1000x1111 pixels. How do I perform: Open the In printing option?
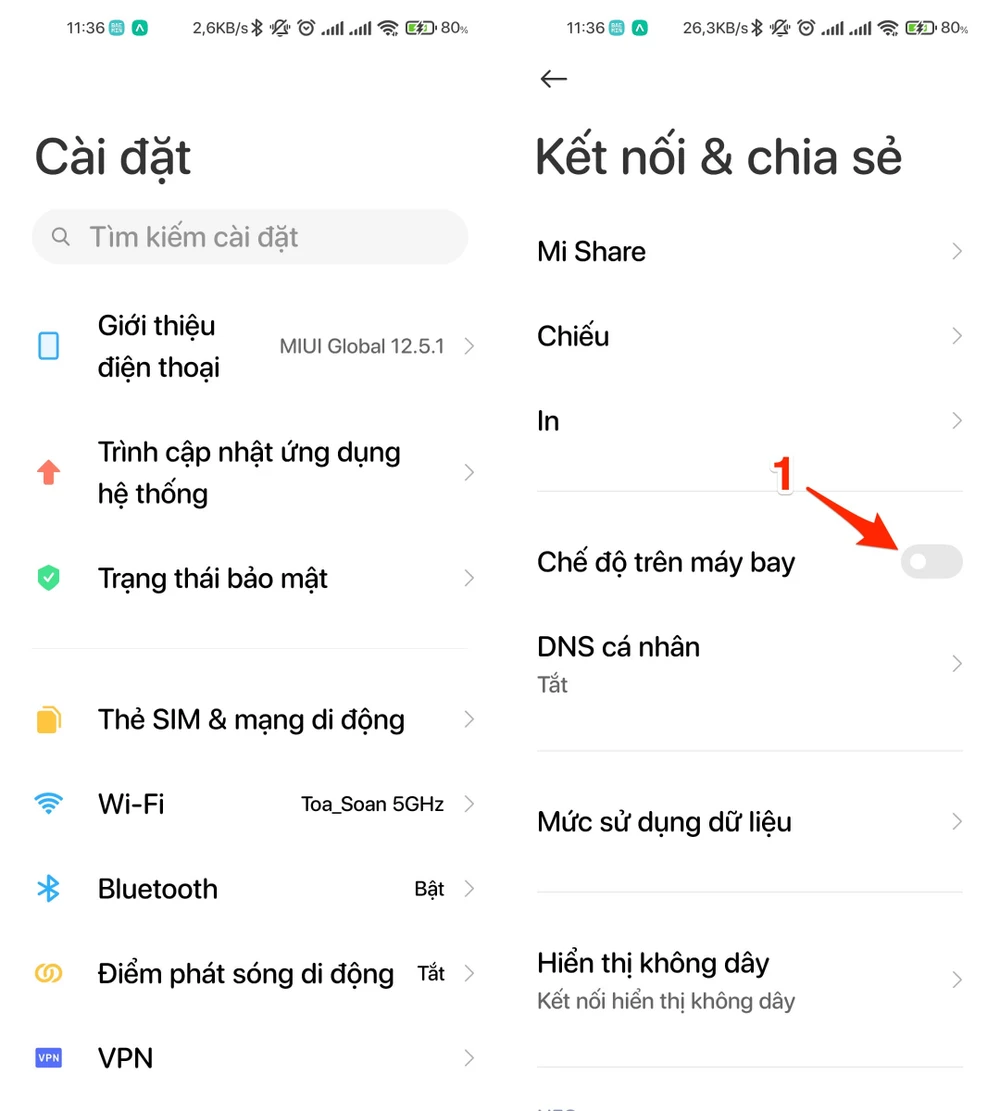[x=748, y=421]
